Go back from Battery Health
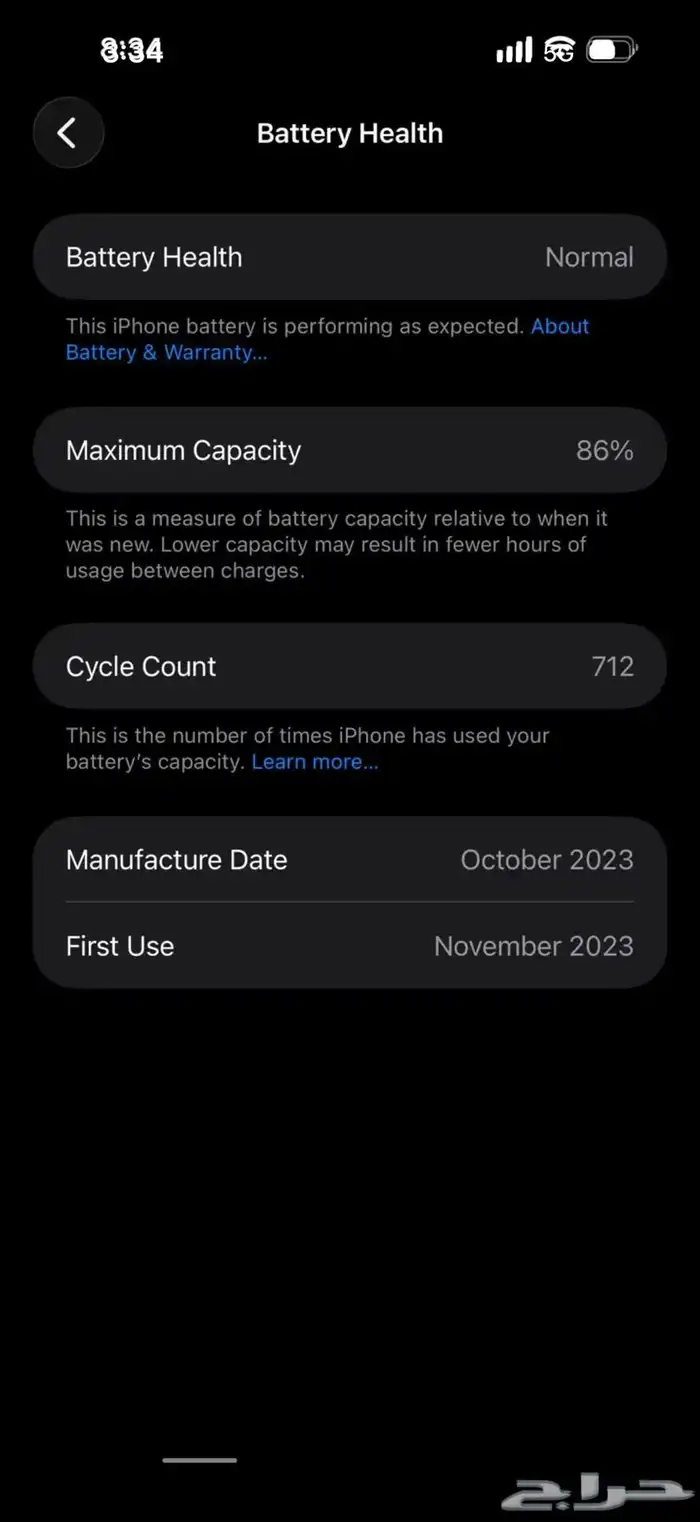 pos(68,133)
